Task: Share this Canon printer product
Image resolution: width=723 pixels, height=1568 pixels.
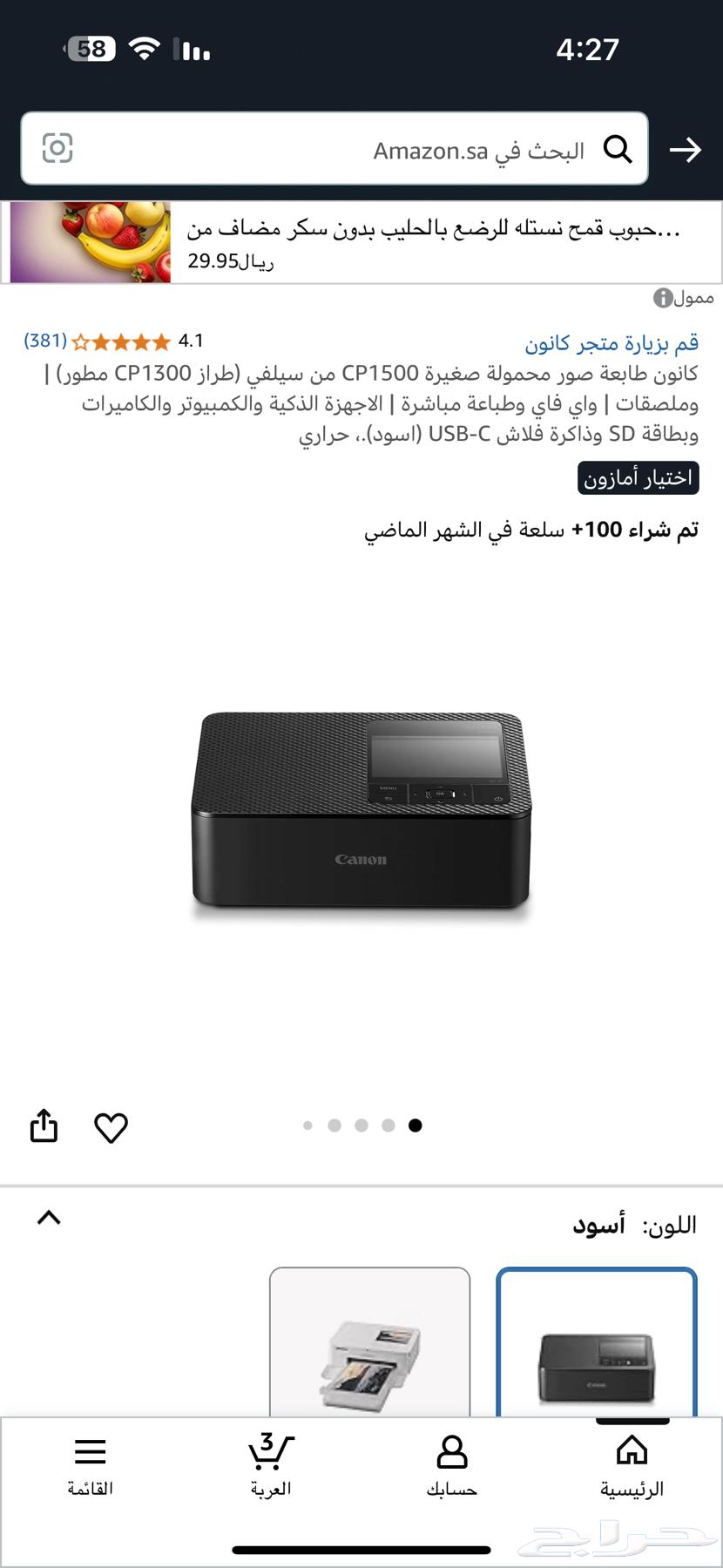Action: [x=44, y=1125]
